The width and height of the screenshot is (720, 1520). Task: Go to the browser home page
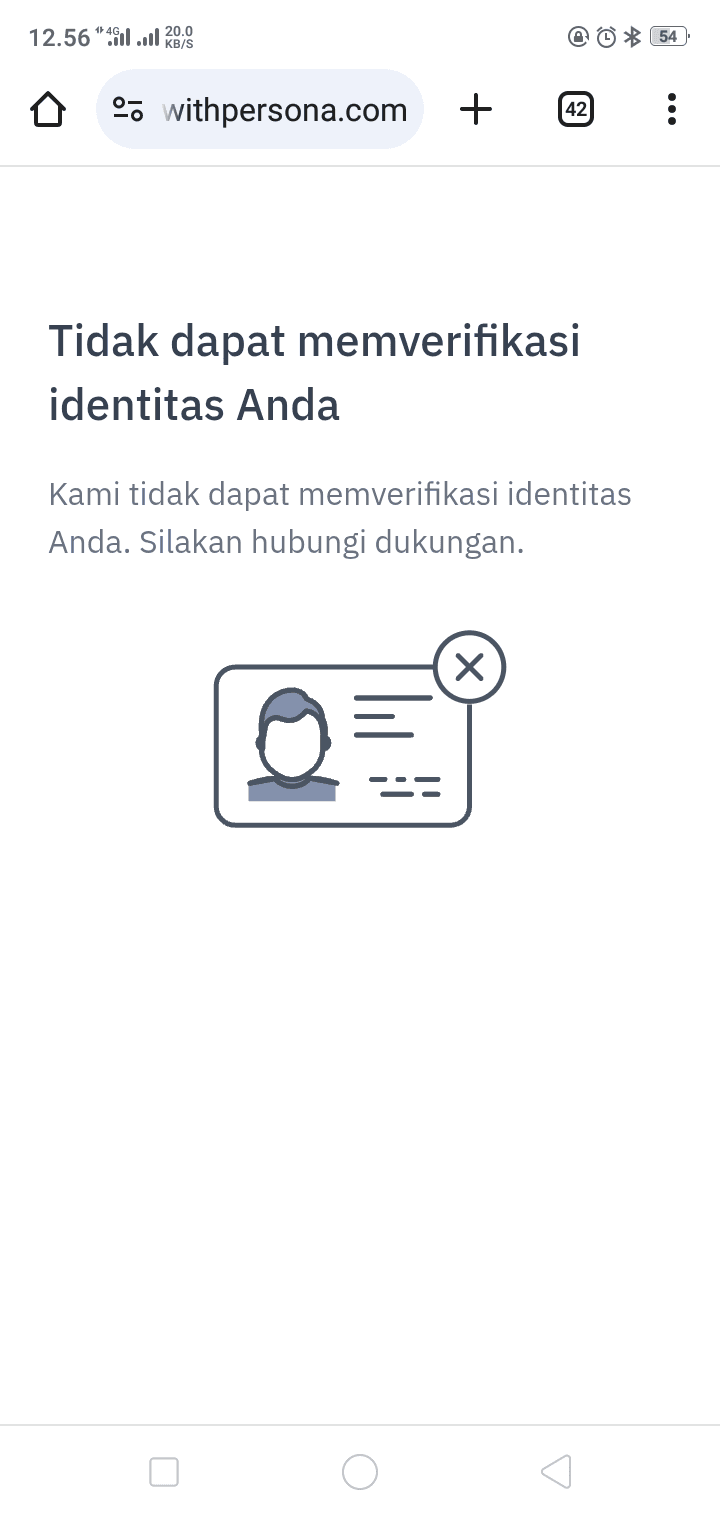48,109
